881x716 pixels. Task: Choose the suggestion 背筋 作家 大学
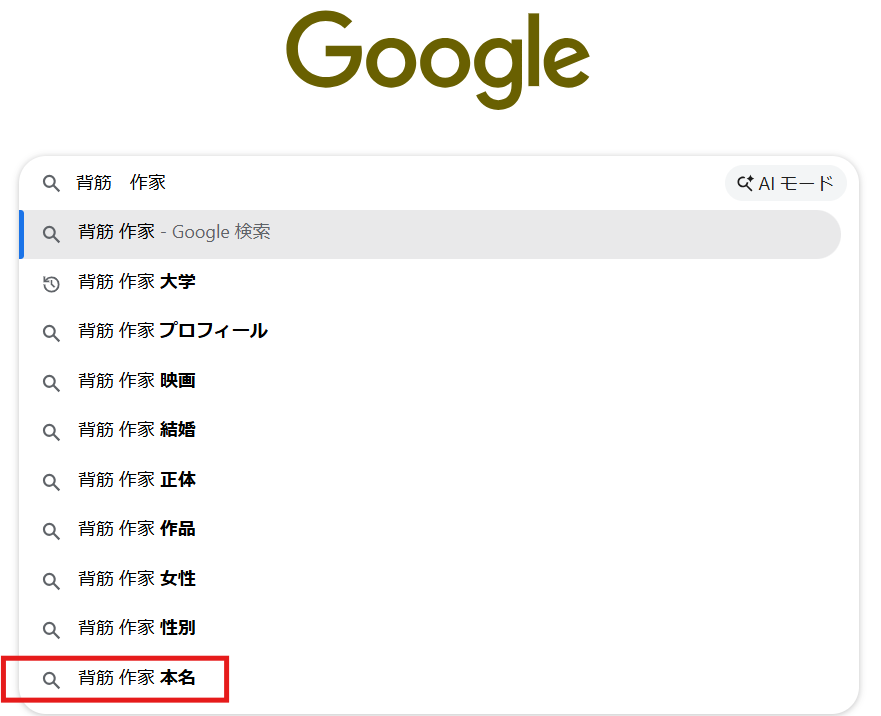click(430, 282)
